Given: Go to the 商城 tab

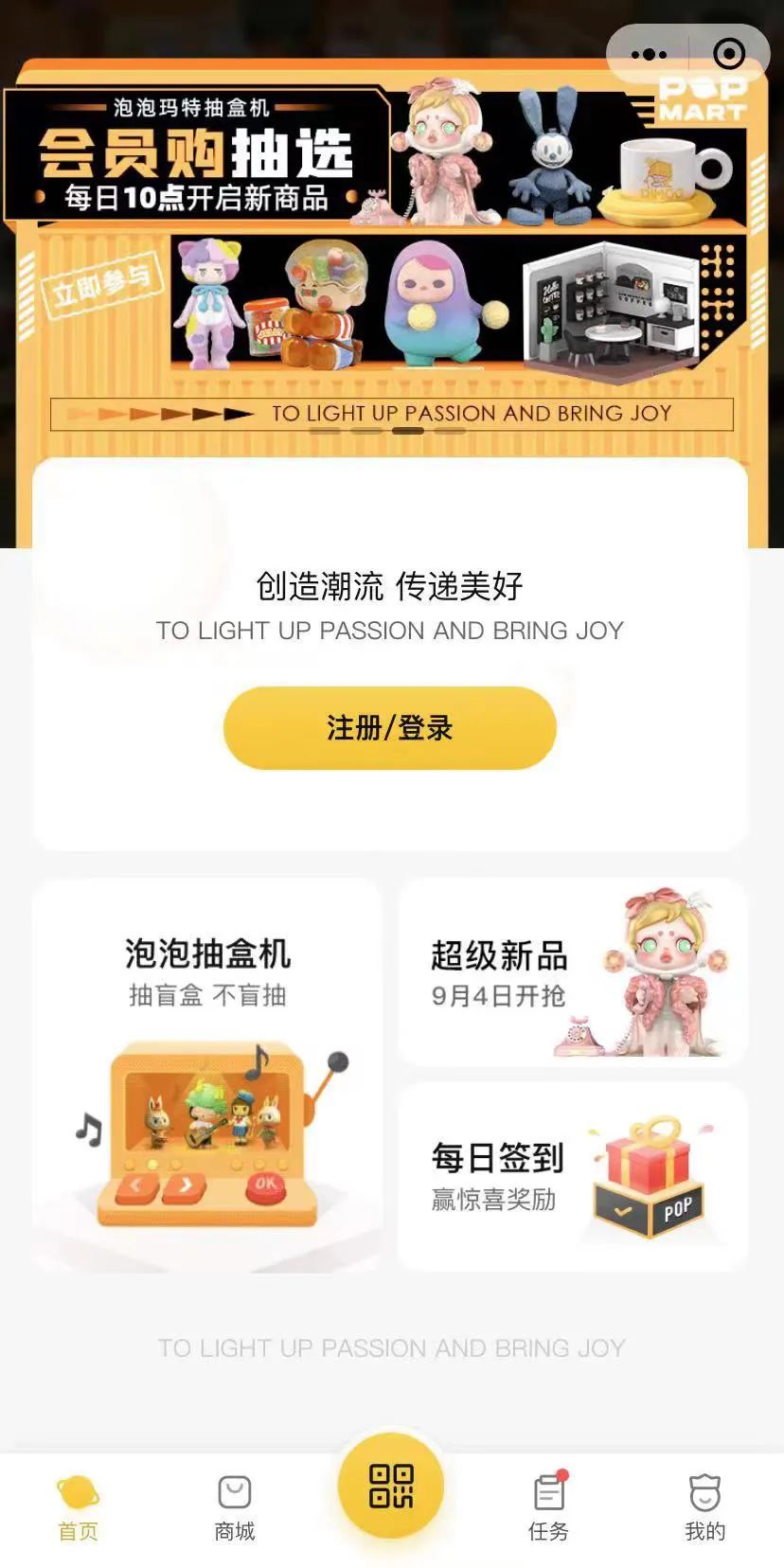Looking at the screenshot, I should (234, 1507).
